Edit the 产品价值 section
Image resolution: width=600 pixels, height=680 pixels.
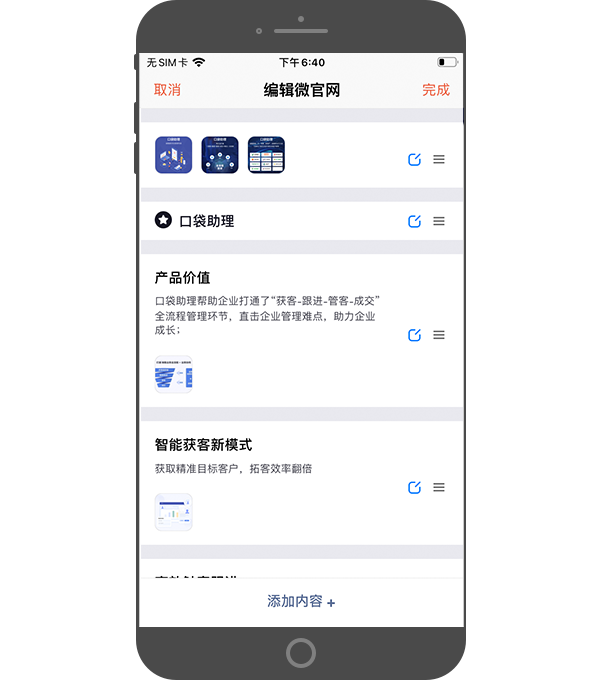[x=415, y=335]
